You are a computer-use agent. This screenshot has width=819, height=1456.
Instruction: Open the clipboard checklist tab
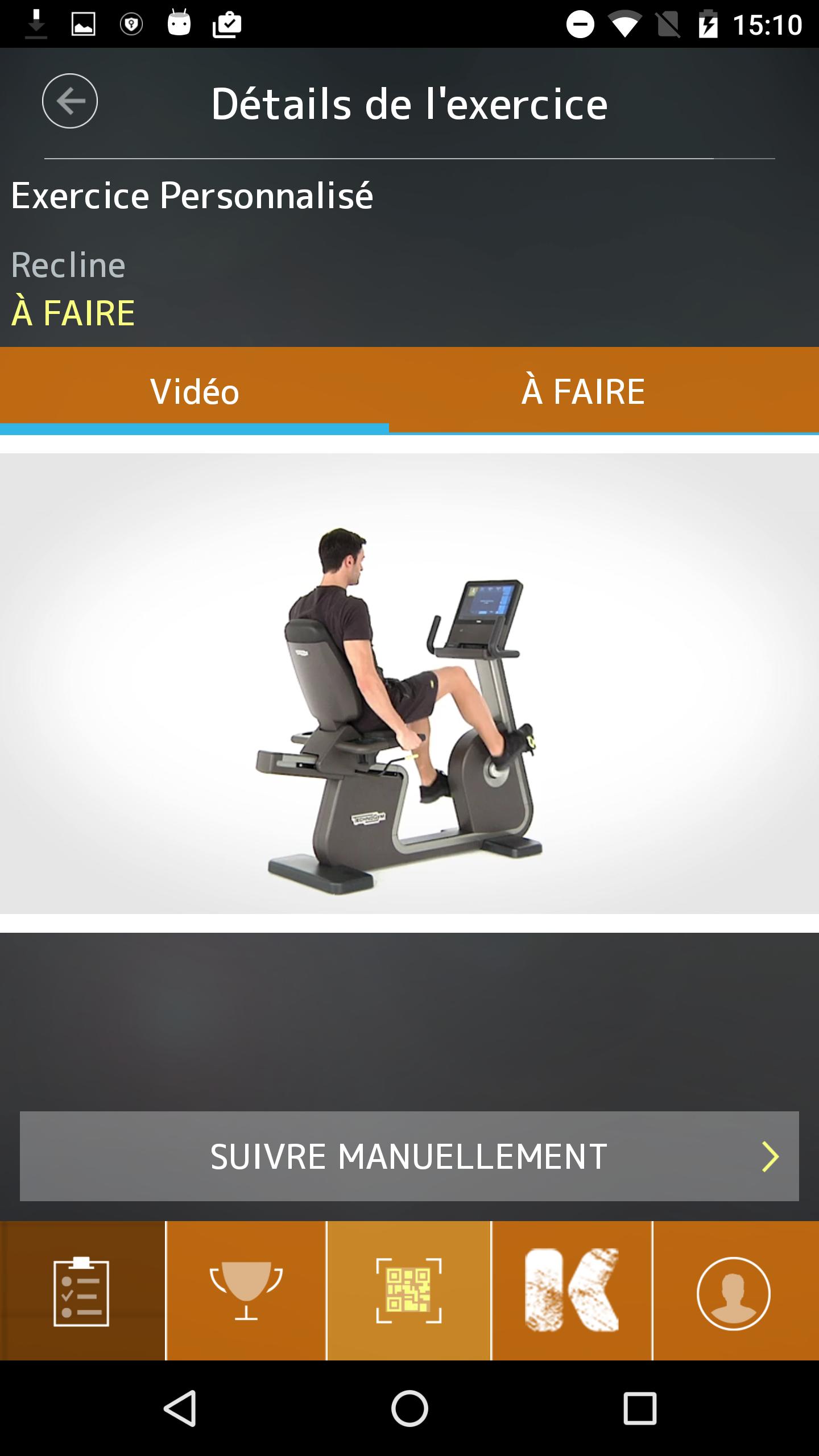pos(82,1291)
